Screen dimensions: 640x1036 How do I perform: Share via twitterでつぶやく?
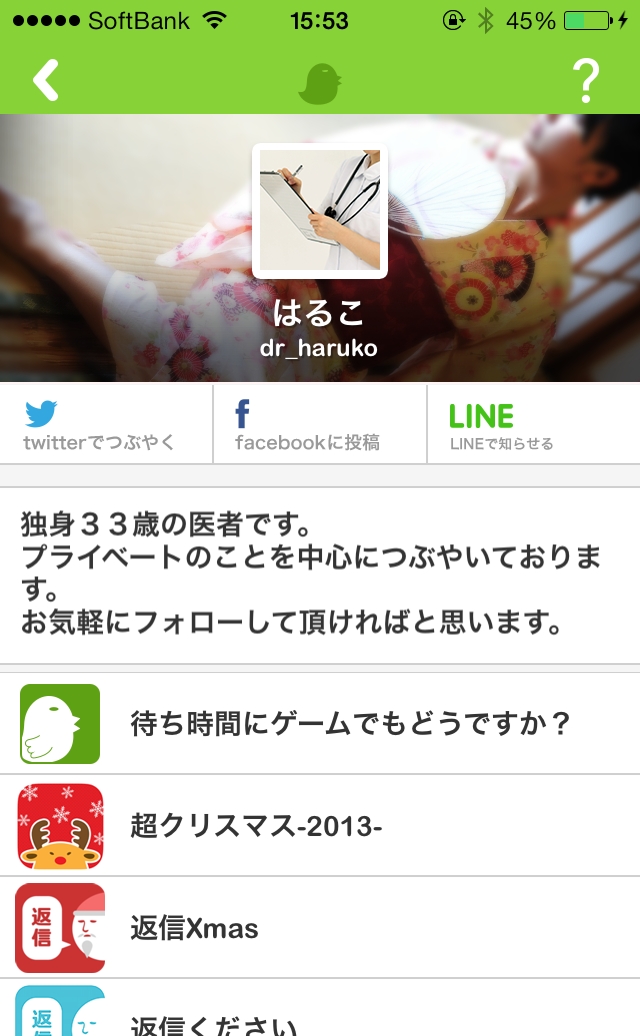[106, 424]
